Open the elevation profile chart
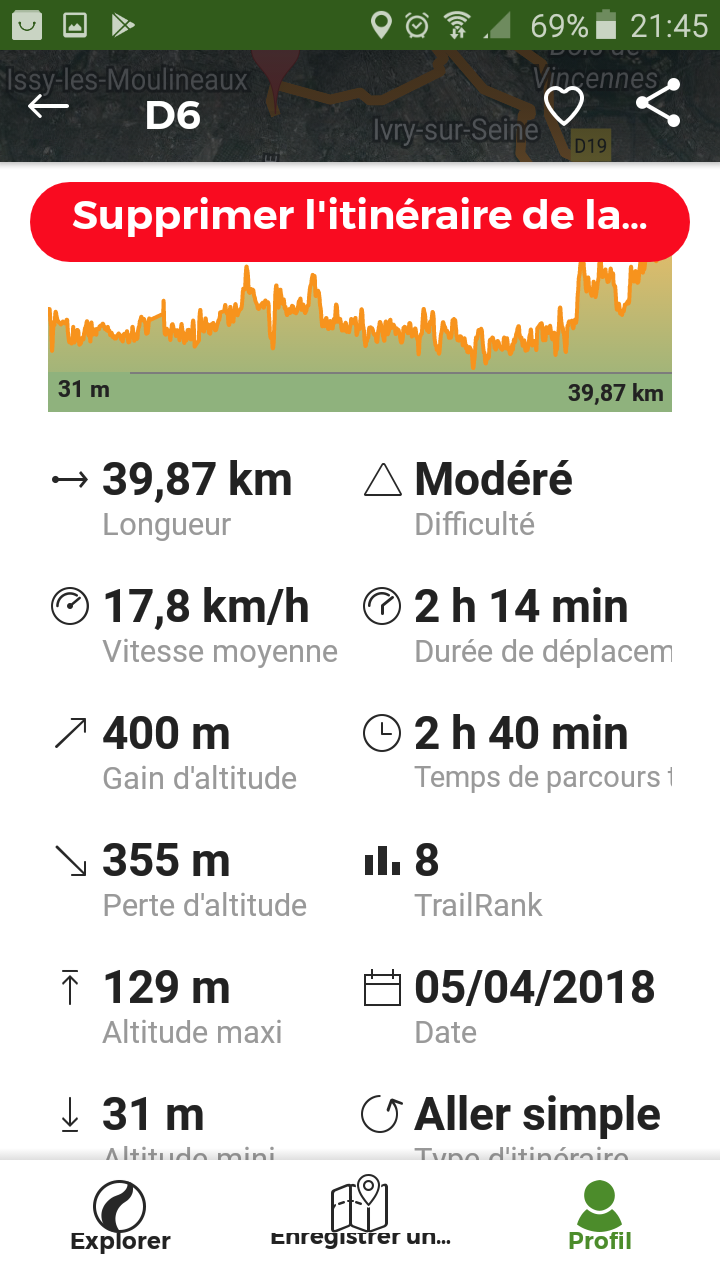The height and width of the screenshot is (1280, 720). point(360,336)
